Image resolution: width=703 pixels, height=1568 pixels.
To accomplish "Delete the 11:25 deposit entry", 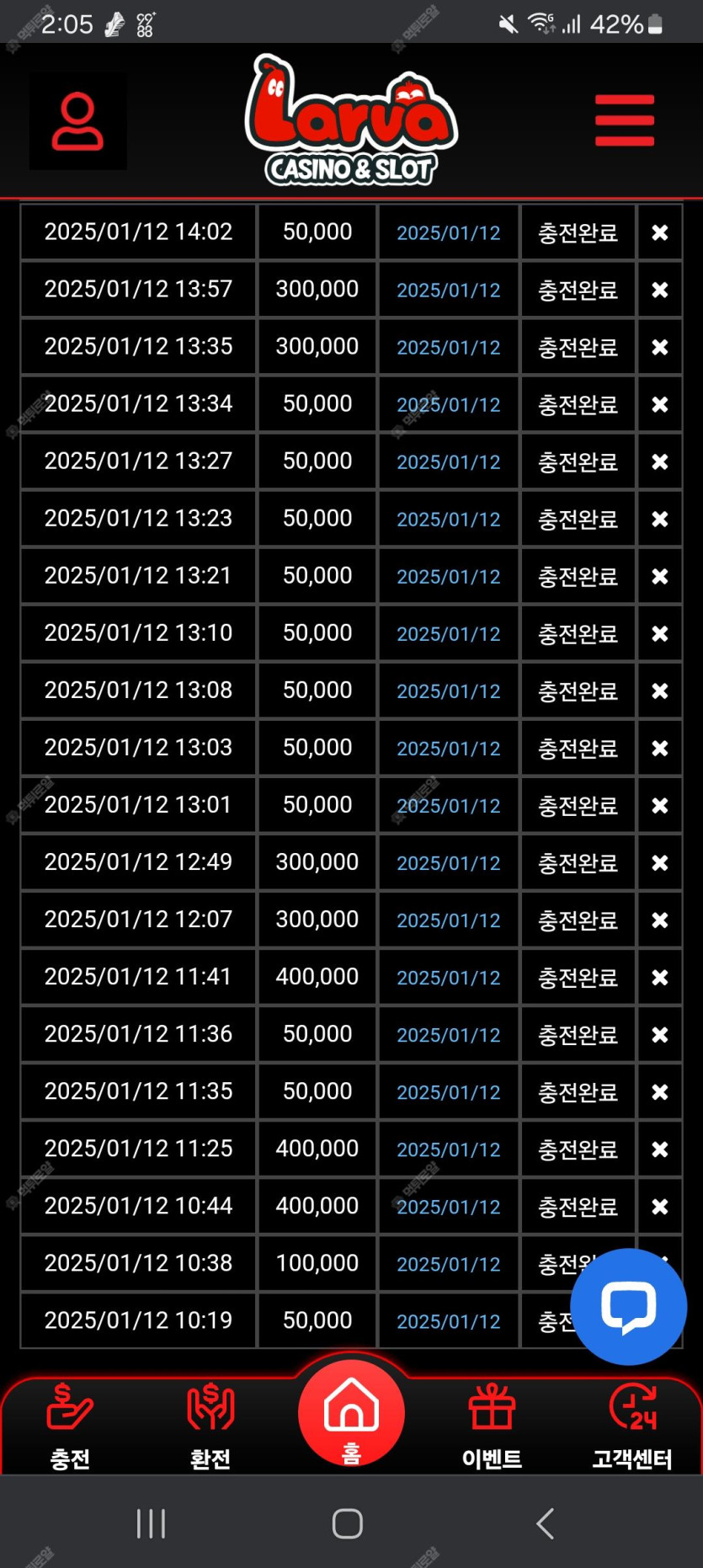I will click(x=659, y=1149).
